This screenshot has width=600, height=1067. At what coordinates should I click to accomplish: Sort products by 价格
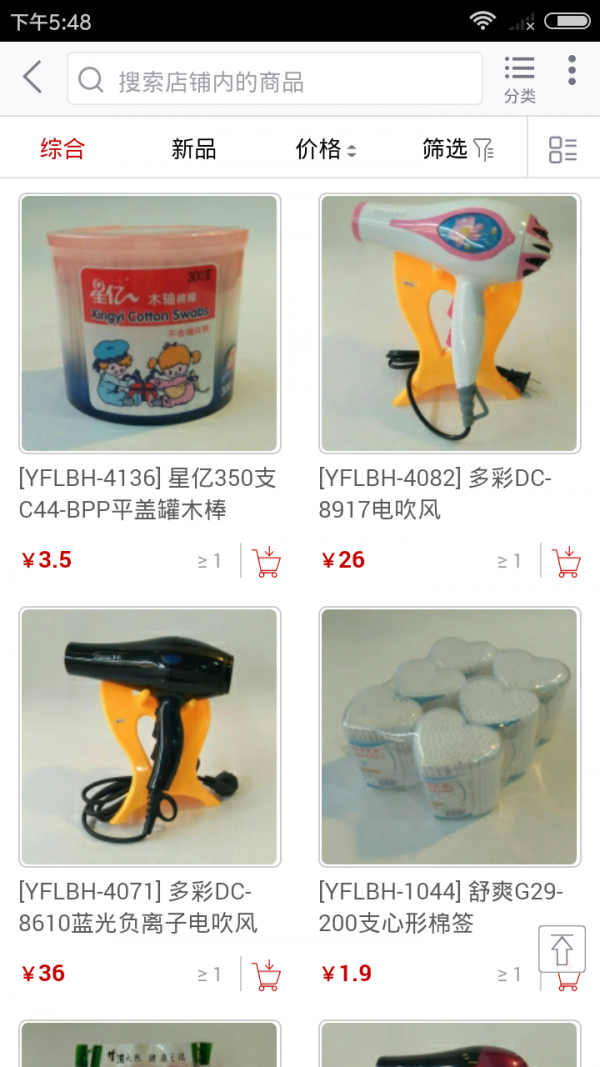point(325,149)
